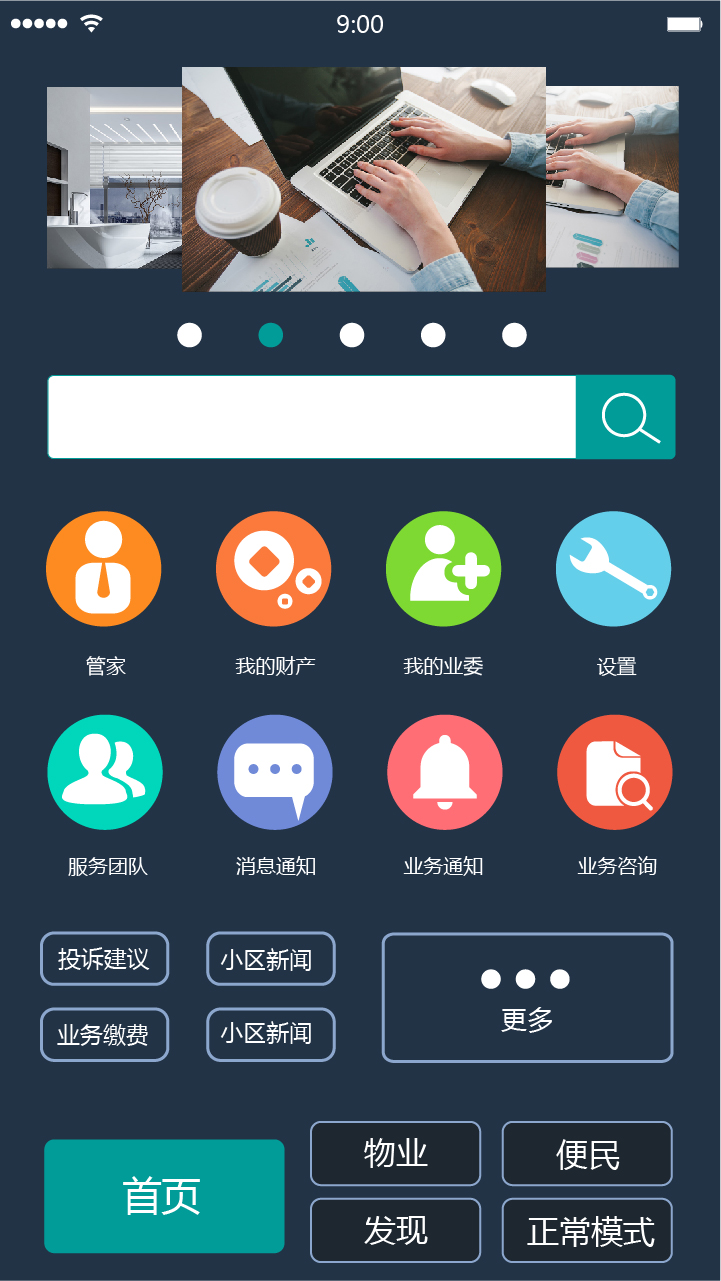Switch to the 发现 discover tab

(x=395, y=1230)
